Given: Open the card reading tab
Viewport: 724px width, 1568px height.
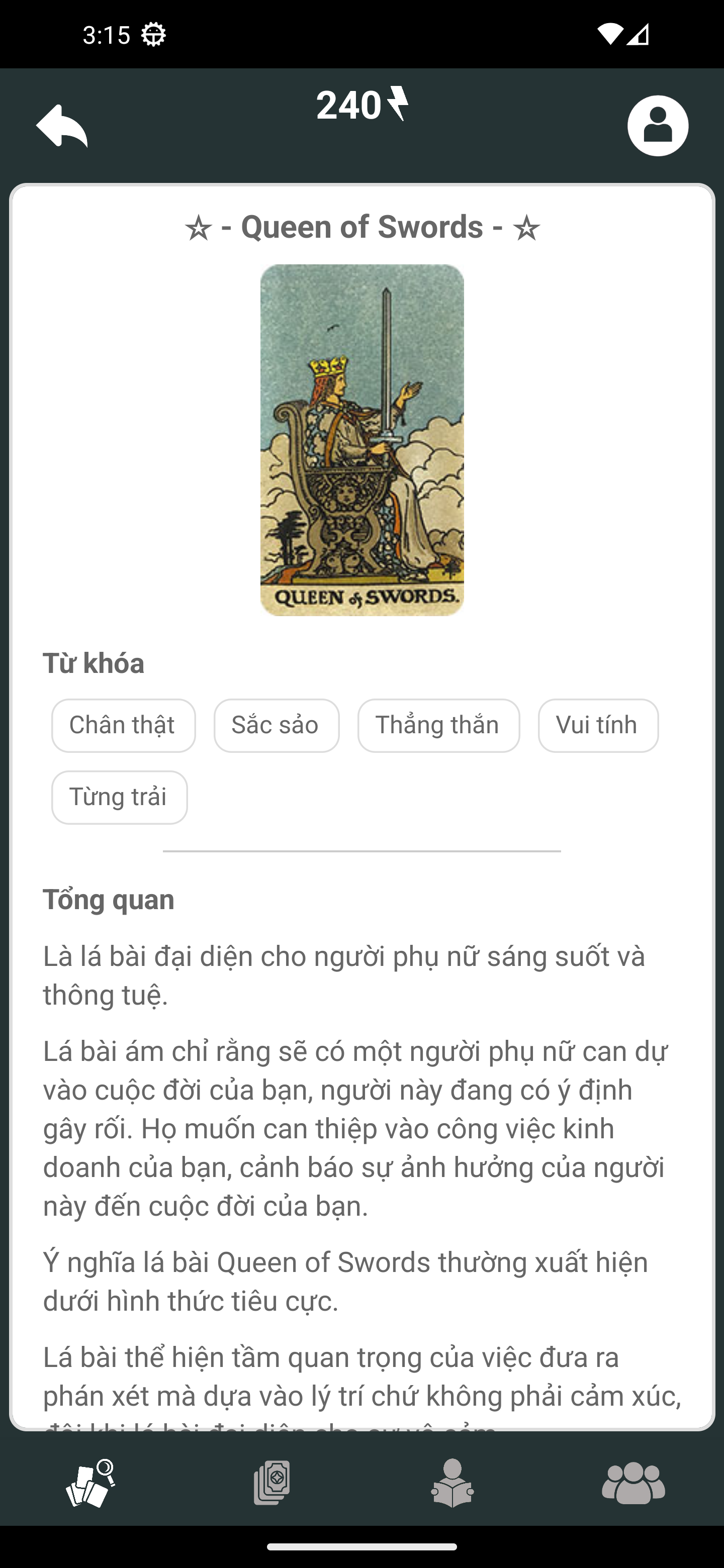Looking at the screenshot, I should pyautogui.click(x=90, y=1484).
